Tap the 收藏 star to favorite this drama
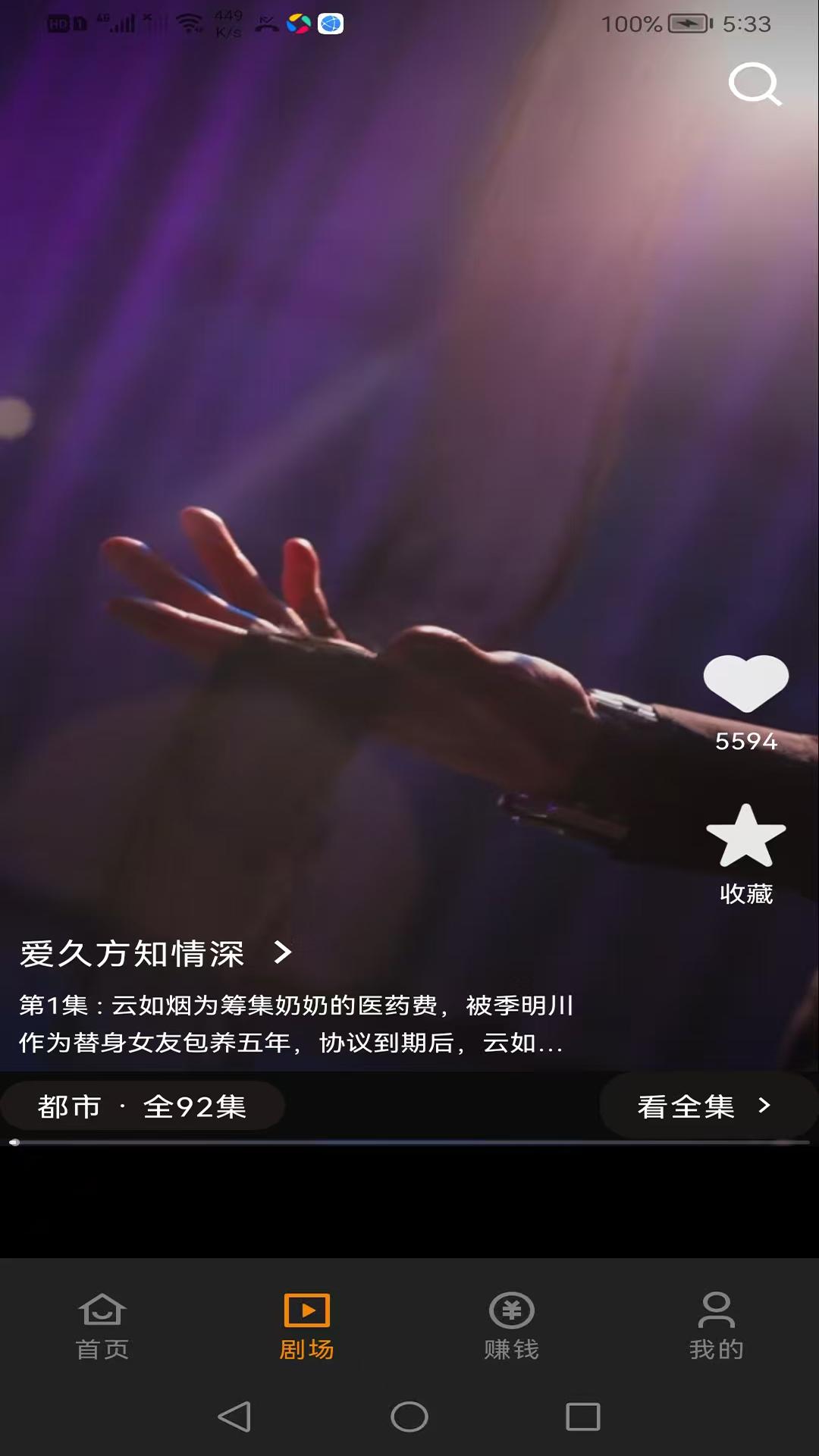Image resolution: width=819 pixels, height=1456 pixels. pyautogui.click(x=747, y=842)
